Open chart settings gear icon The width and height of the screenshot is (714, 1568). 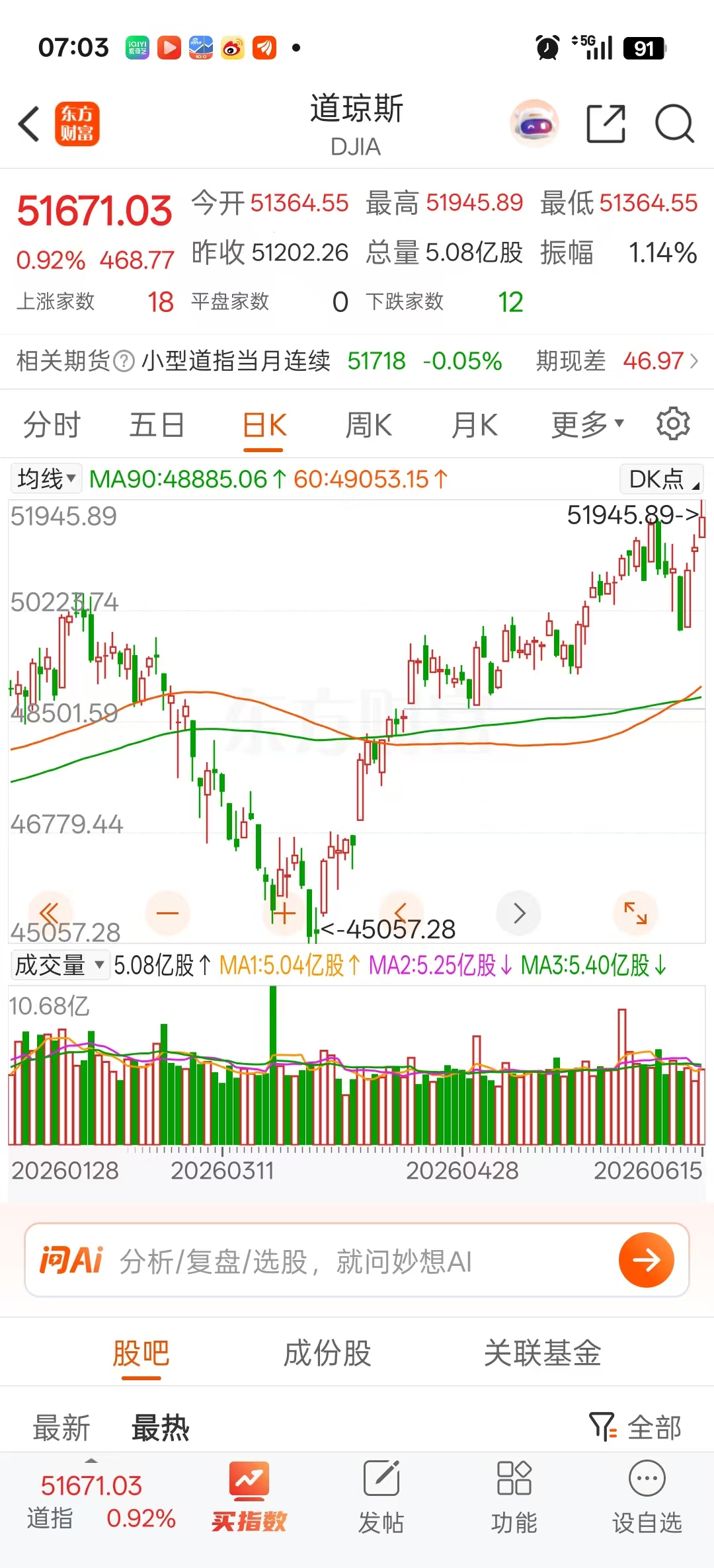(x=673, y=424)
